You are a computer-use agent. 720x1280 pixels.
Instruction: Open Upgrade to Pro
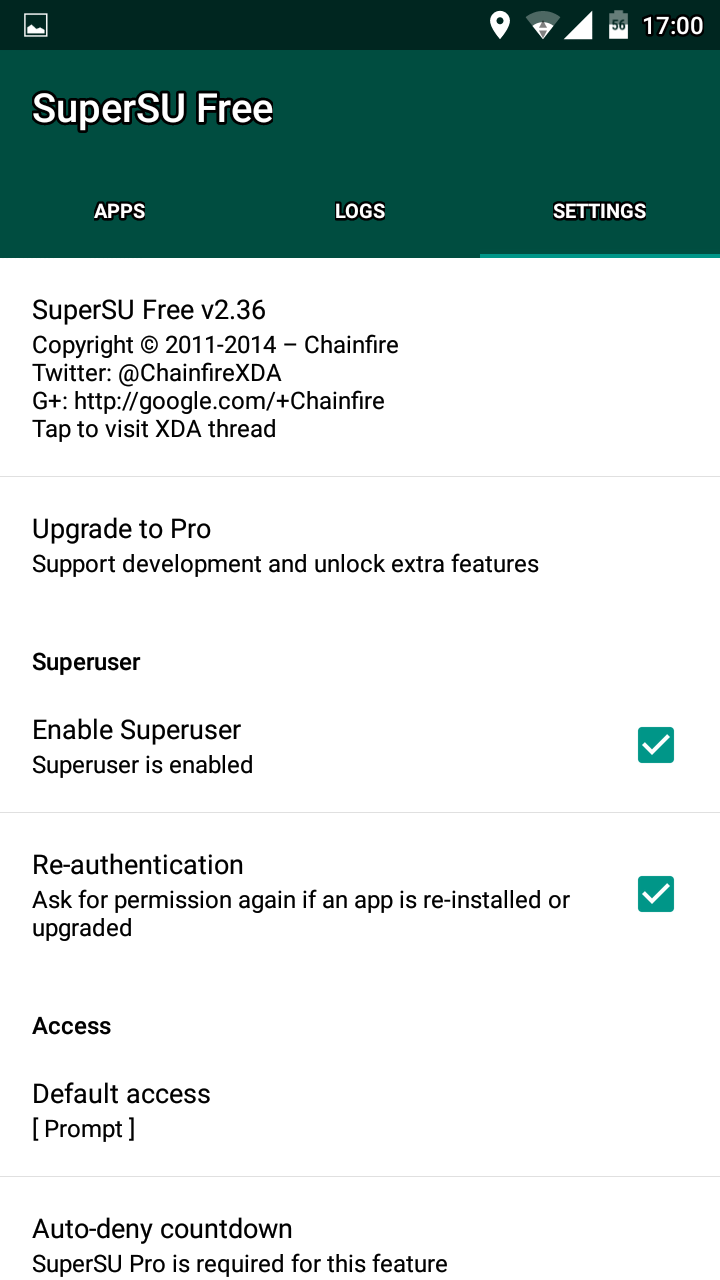click(360, 545)
